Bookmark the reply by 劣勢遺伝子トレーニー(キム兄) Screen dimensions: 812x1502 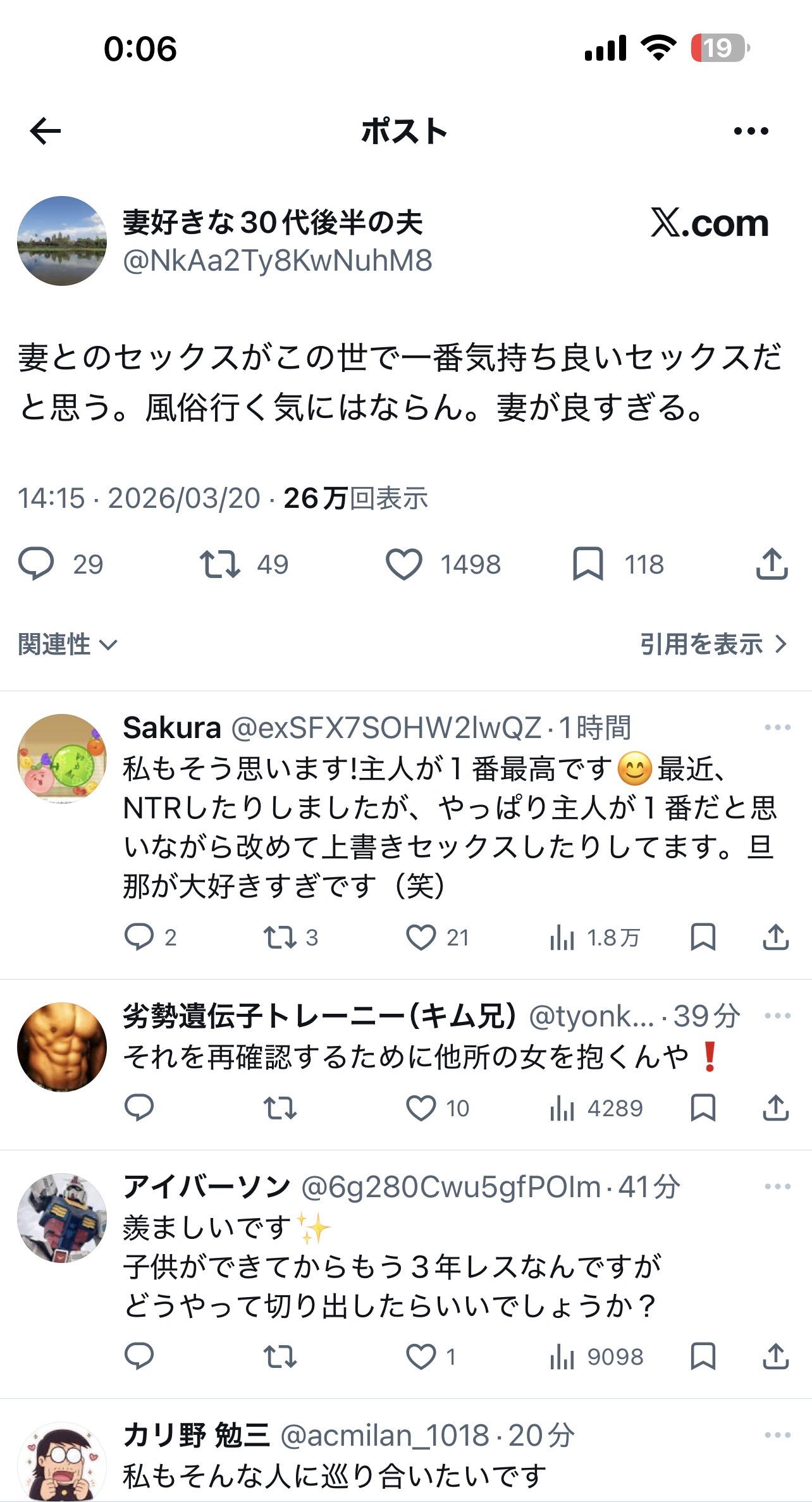click(x=703, y=1108)
